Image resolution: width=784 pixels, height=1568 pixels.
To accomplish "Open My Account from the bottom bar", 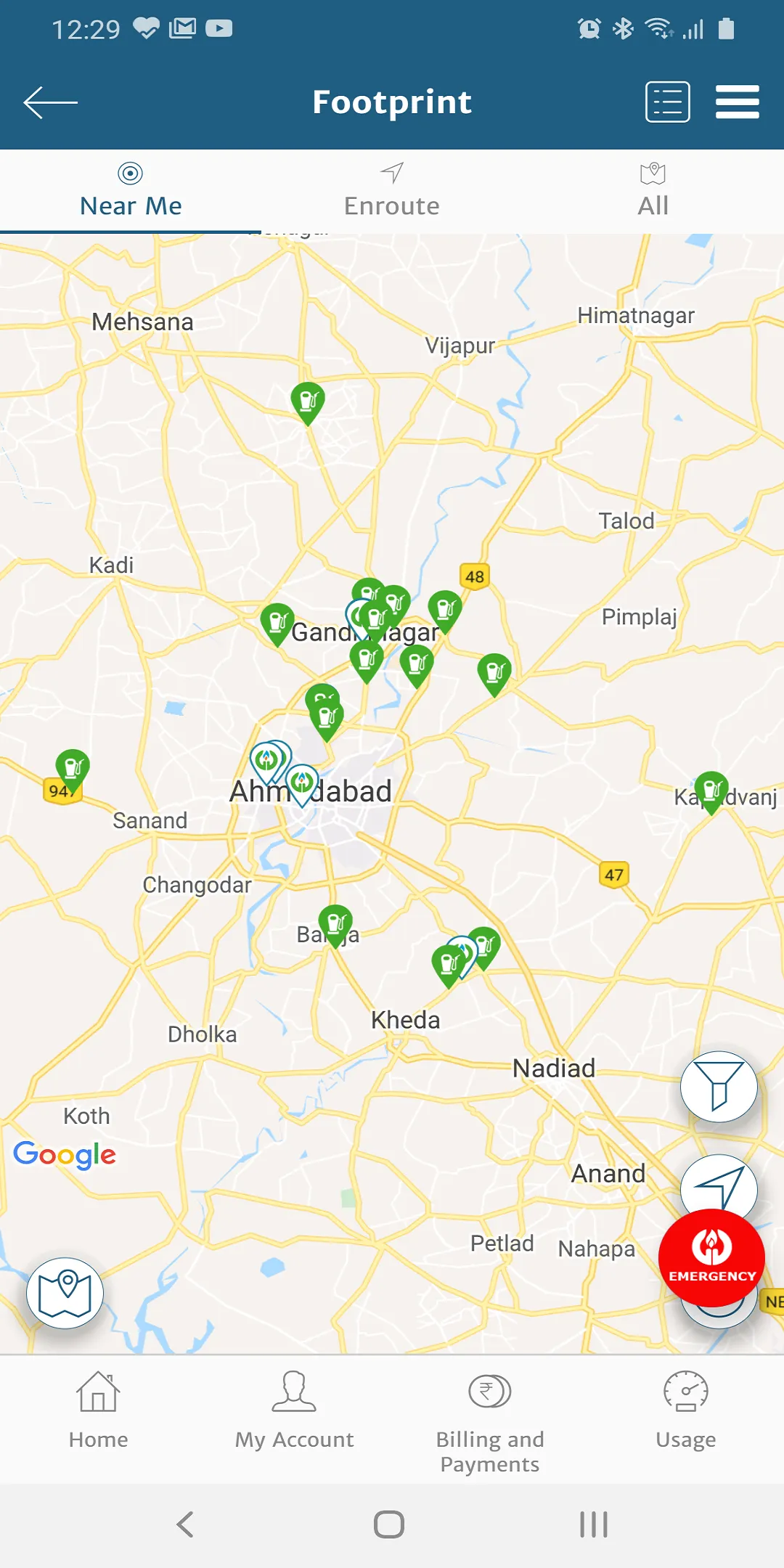I will pos(294,1410).
